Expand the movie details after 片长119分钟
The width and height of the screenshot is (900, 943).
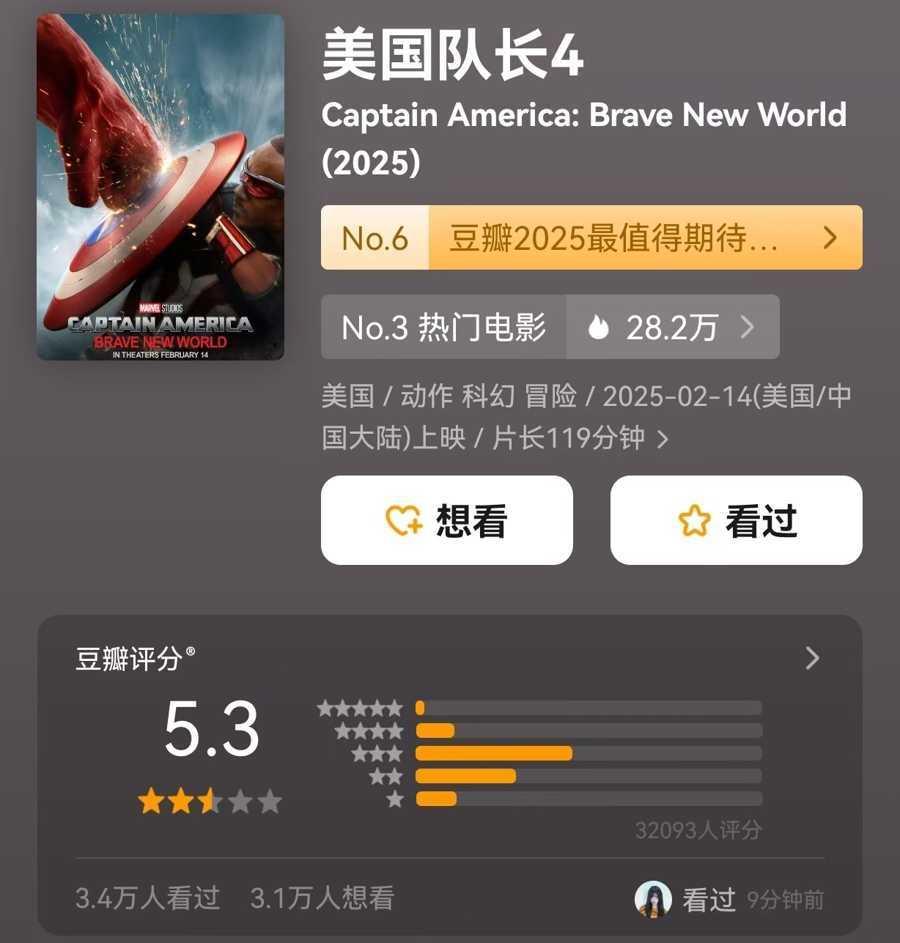tap(662, 439)
